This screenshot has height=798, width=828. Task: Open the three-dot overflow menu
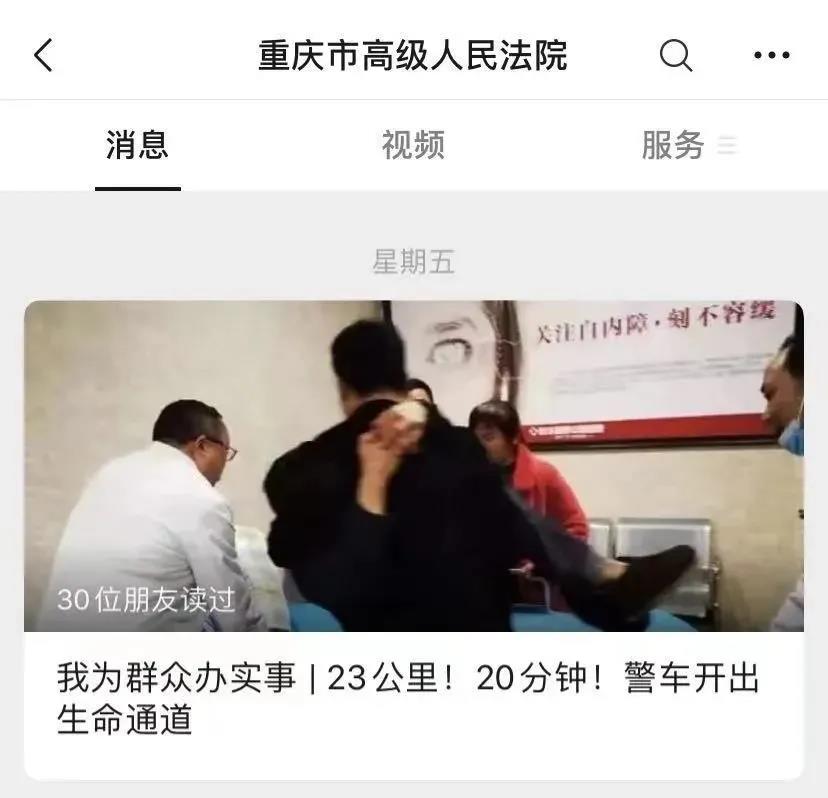click(x=771, y=56)
